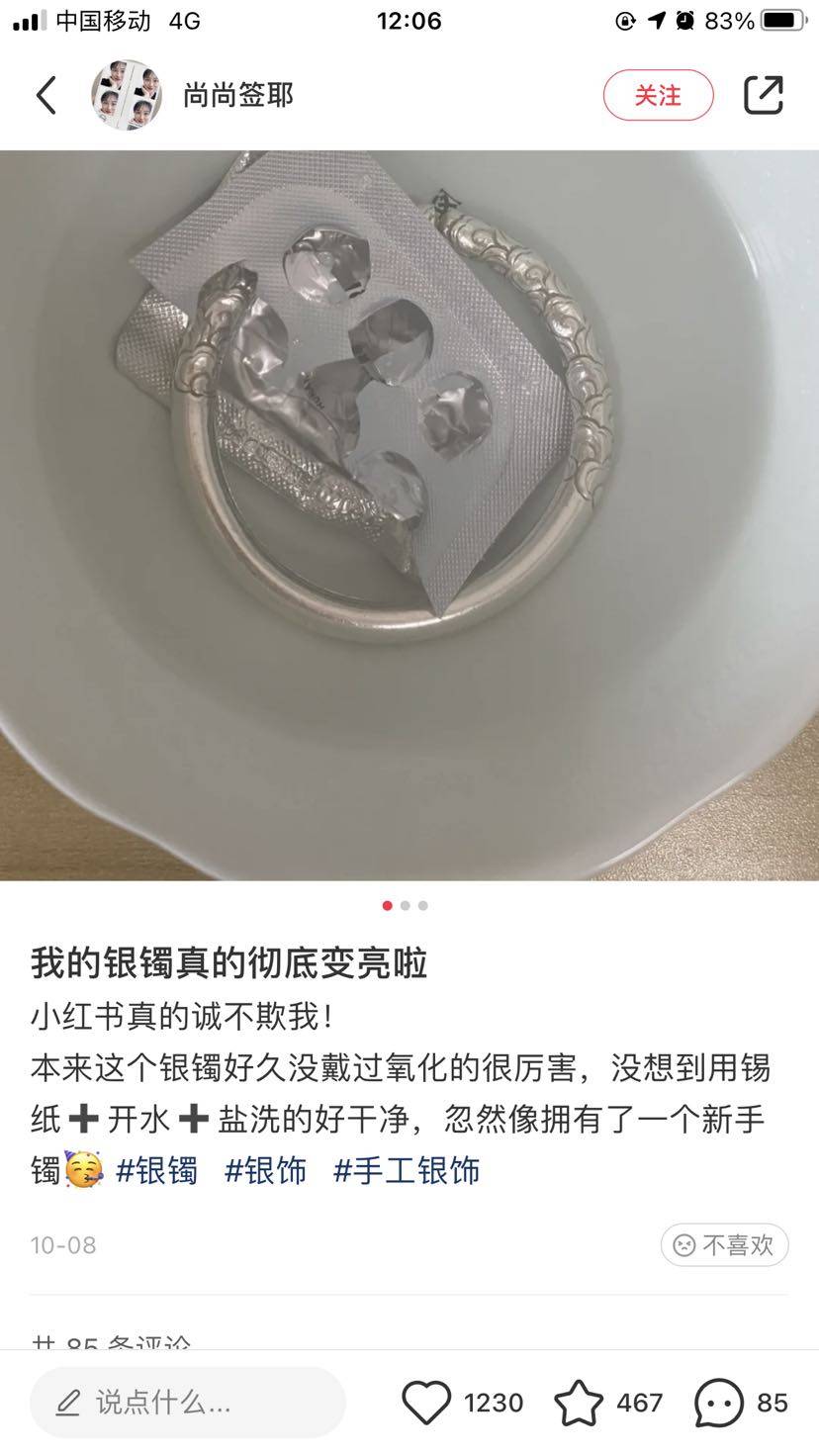Like this post with the heart
The image size is (819, 1456).
427,1403
